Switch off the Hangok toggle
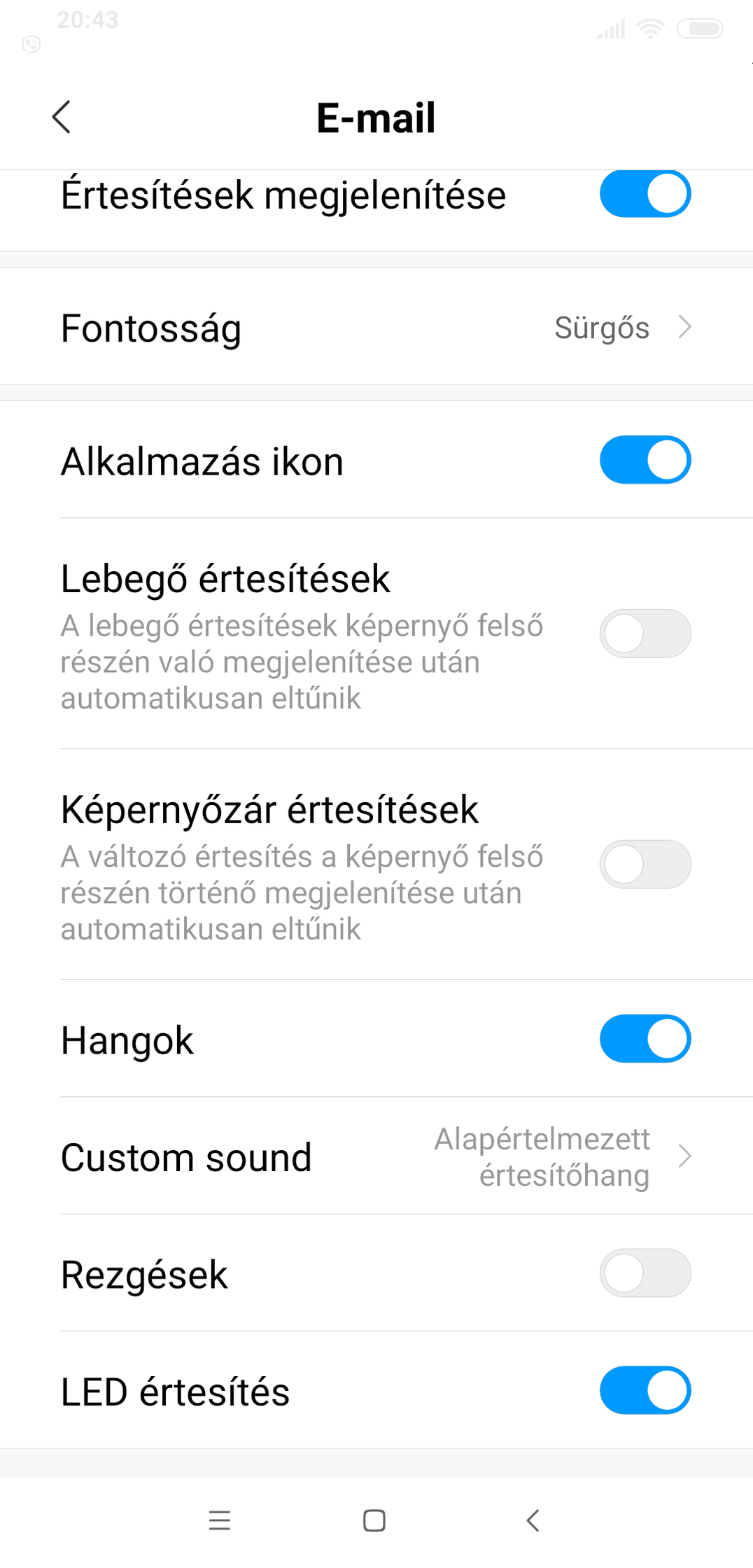 (645, 1039)
